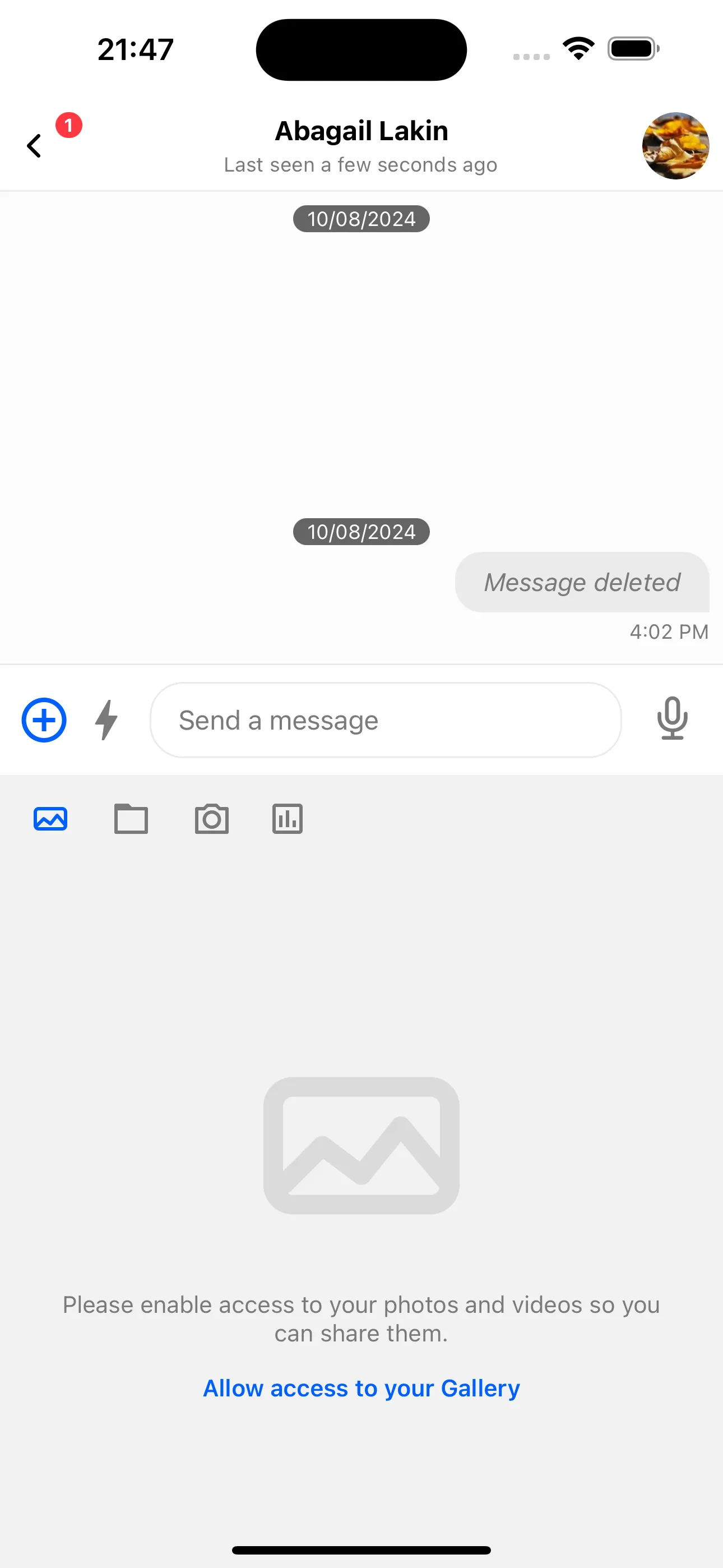
Task: Tap the Send a message field
Action: tap(384, 720)
